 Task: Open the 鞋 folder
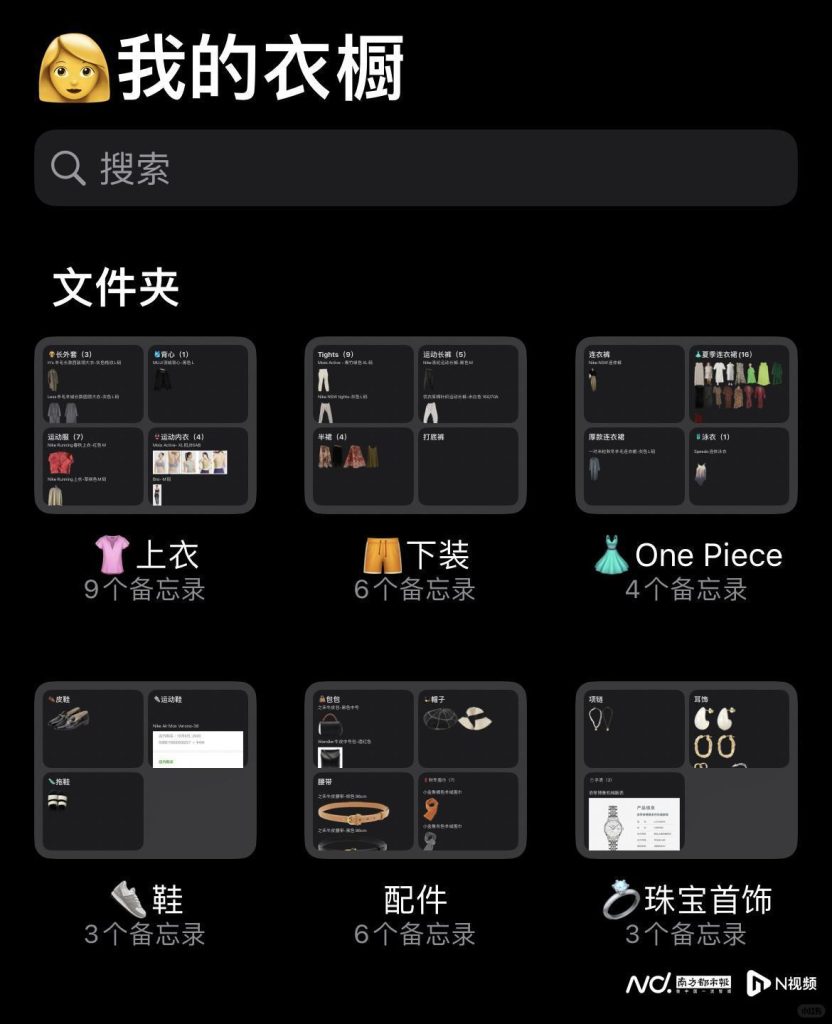pyautogui.click(x=145, y=770)
